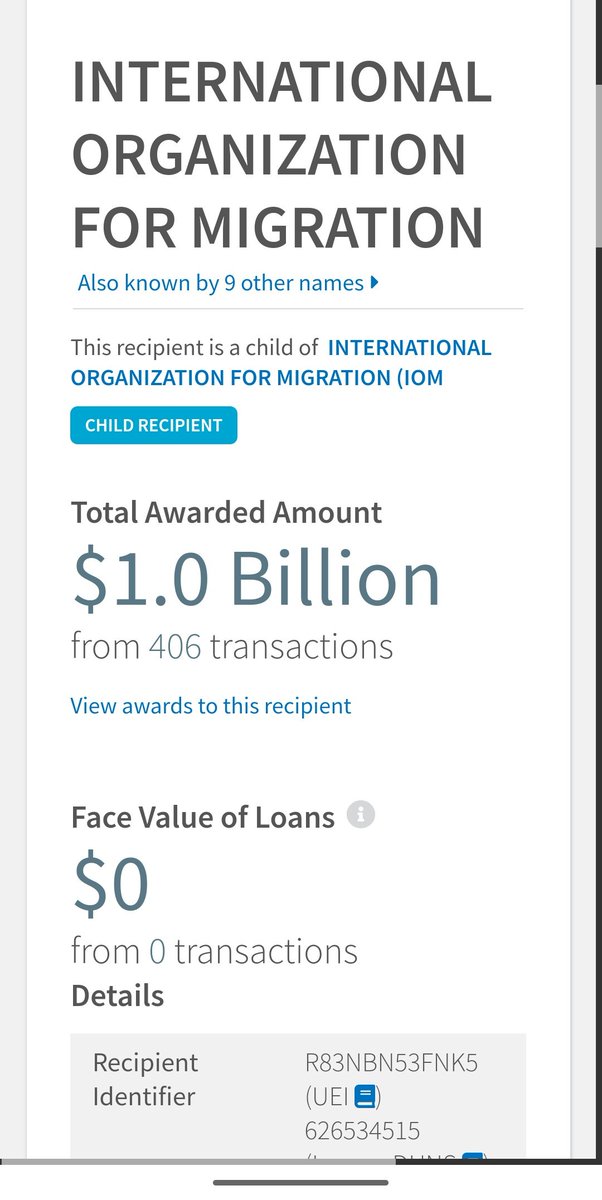Tap the Child Recipient badge
Screen dimensions: 602x1200
(x=153, y=425)
